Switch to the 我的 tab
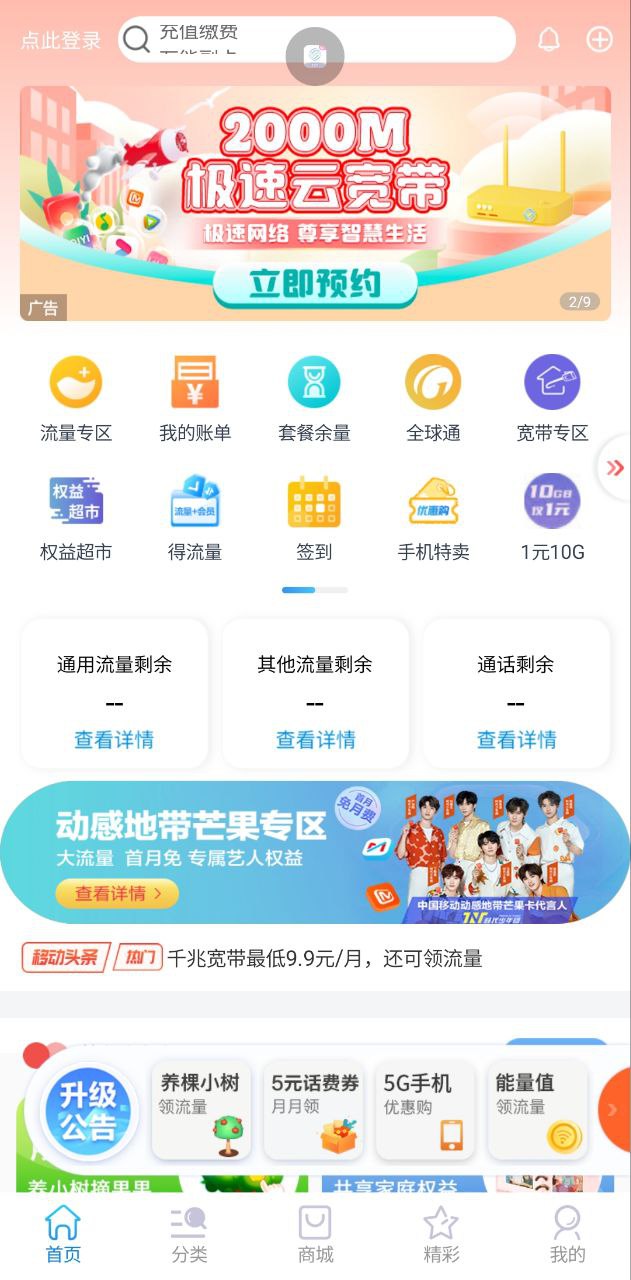The image size is (631, 1280). pyautogui.click(x=567, y=1235)
